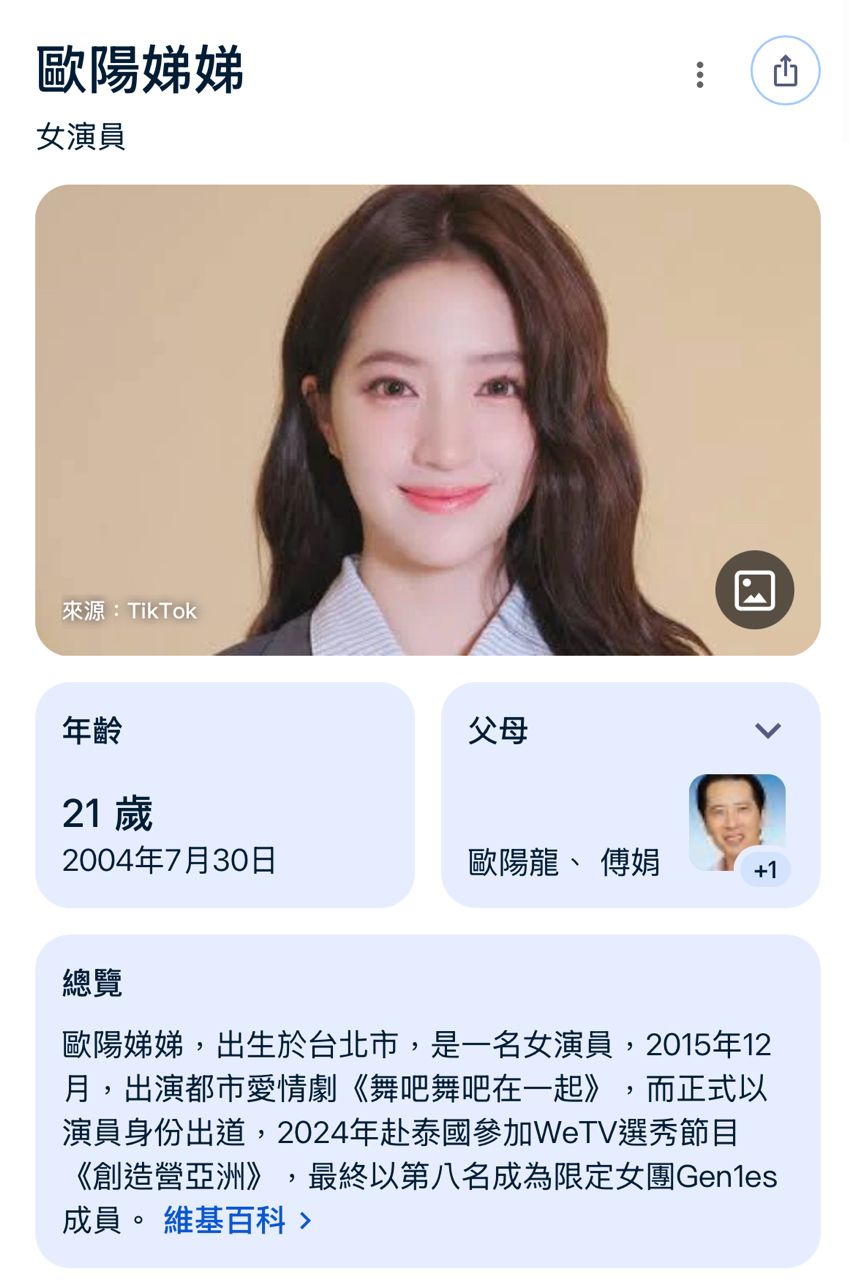Screen dimensions: 856x1280
Task: View the parent's photo thumbnail with +1
Action: pos(737,824)
